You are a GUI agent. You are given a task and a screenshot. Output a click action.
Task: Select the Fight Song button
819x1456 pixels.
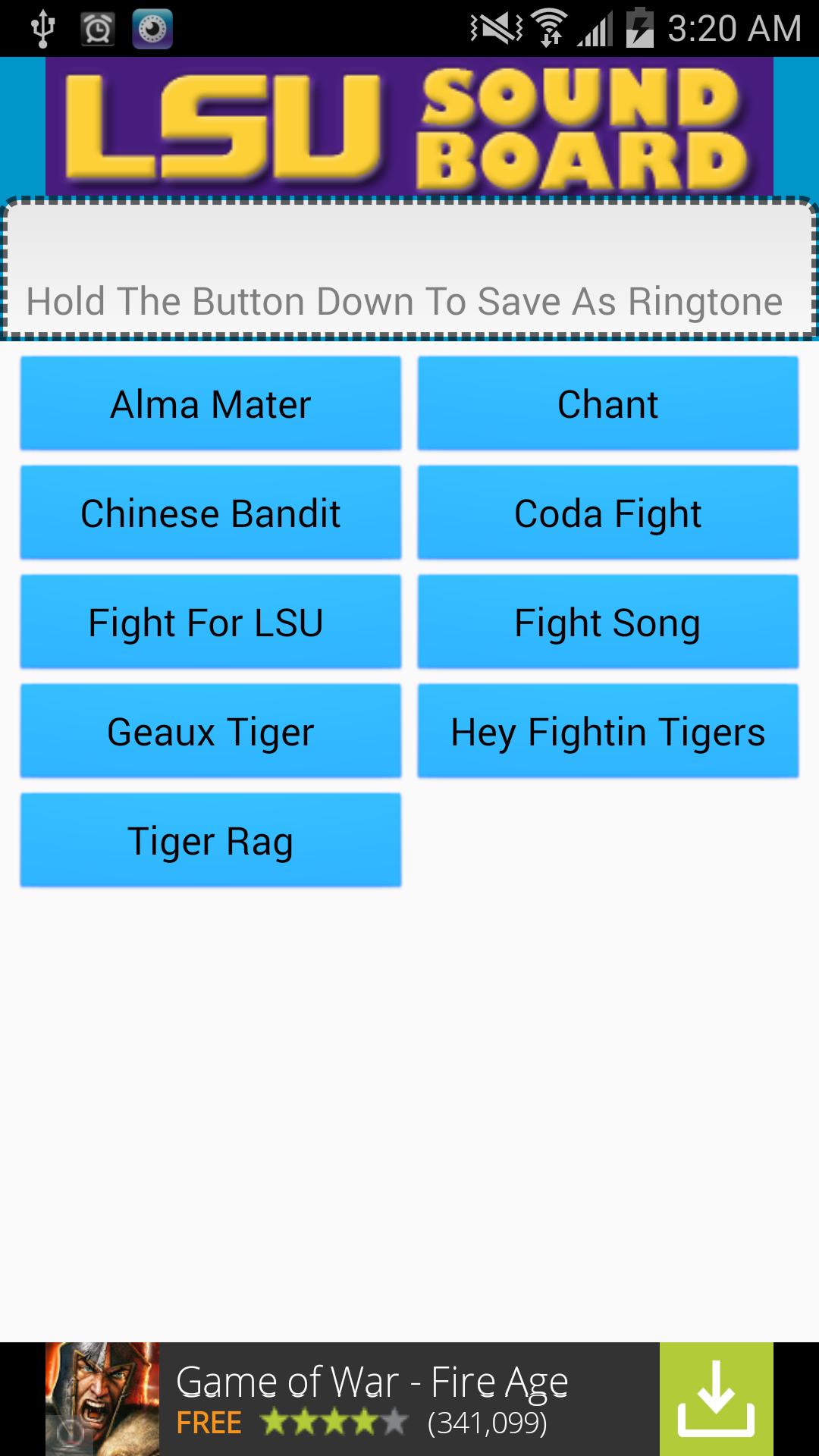click(x=607, y=622)
